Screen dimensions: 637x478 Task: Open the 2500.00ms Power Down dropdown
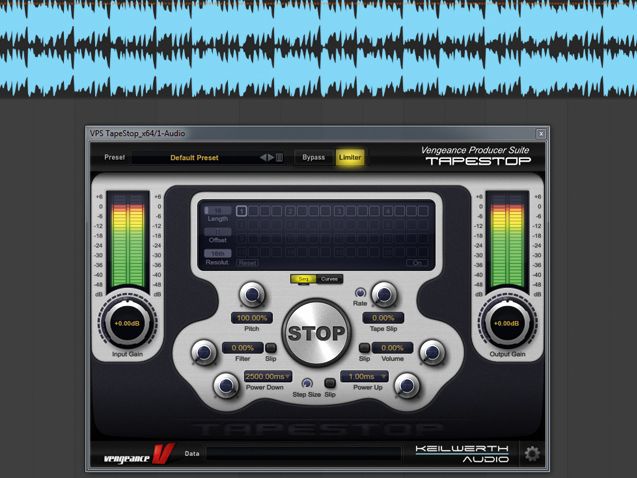pyautogui.click(x=266, y=376)
